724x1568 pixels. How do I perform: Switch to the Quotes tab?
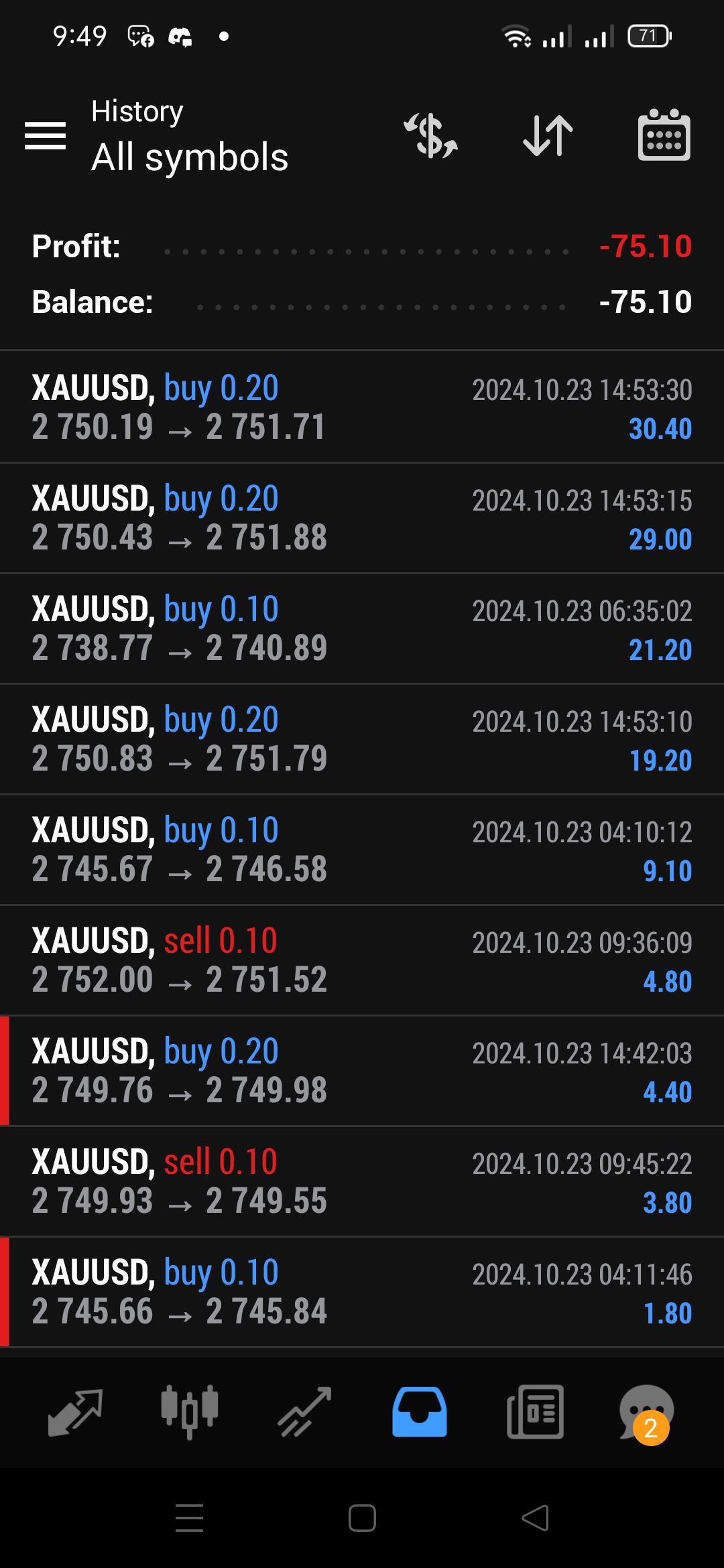pos(75,1412)
